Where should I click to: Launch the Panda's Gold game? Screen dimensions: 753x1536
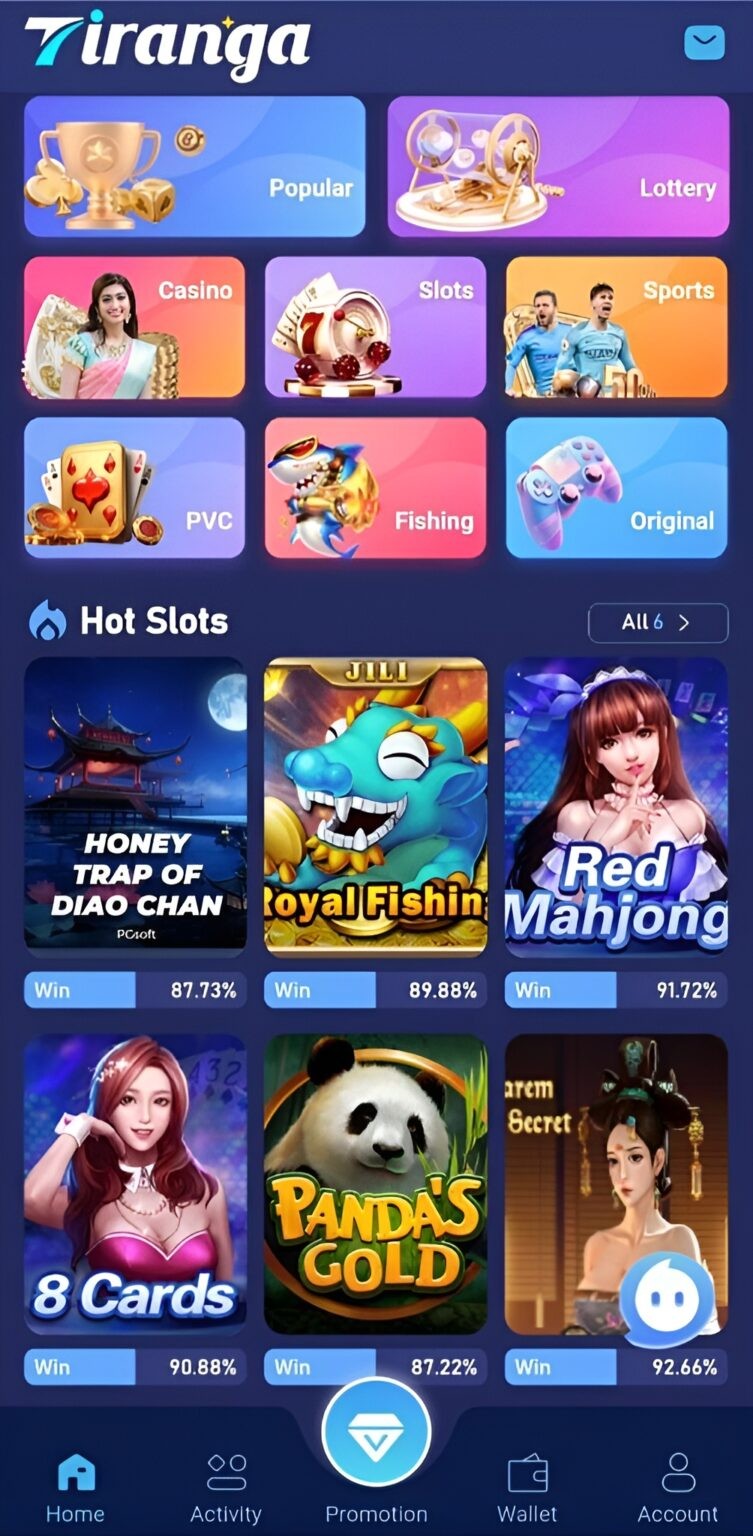375,1184
